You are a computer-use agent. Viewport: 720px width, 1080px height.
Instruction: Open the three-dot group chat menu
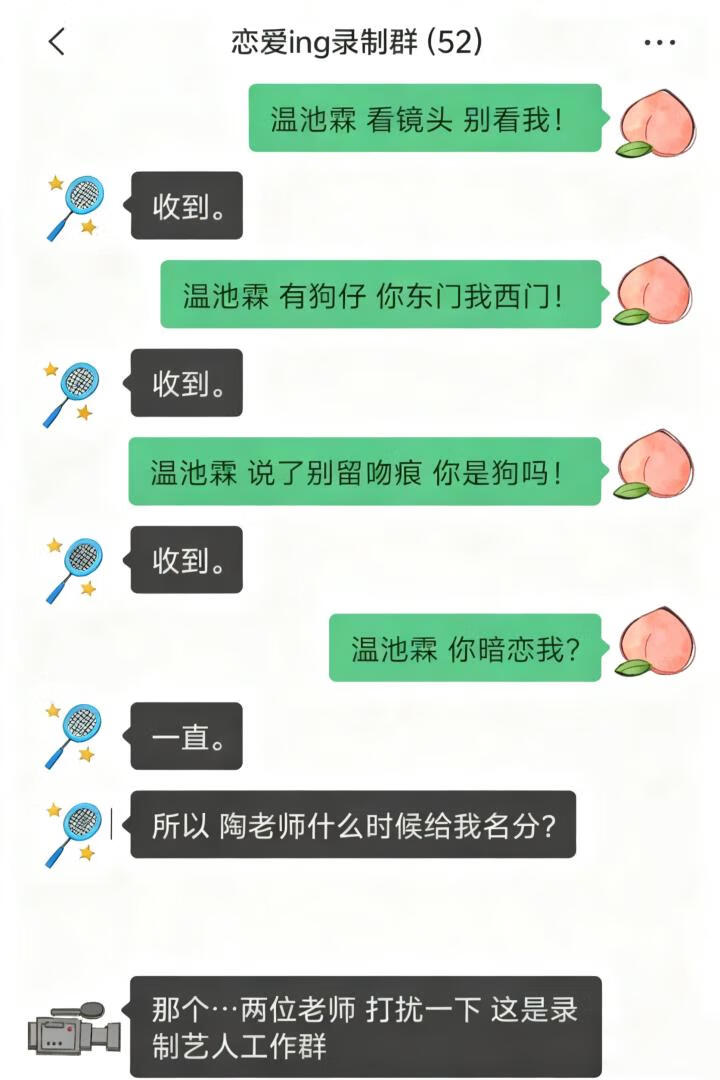pyautogui.click(x=659, y=43)
